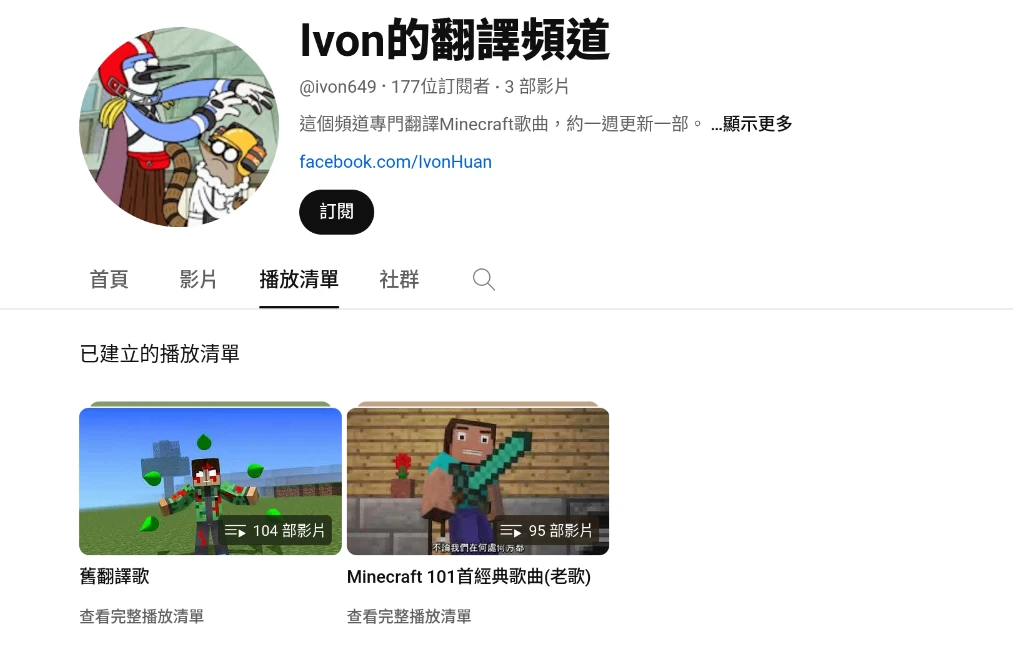Image resolution: width=1013 pixels, height=657 pixels.
Task: Select the 播放清單 tab
Action: pyautogui.click(x=299, y=279)
